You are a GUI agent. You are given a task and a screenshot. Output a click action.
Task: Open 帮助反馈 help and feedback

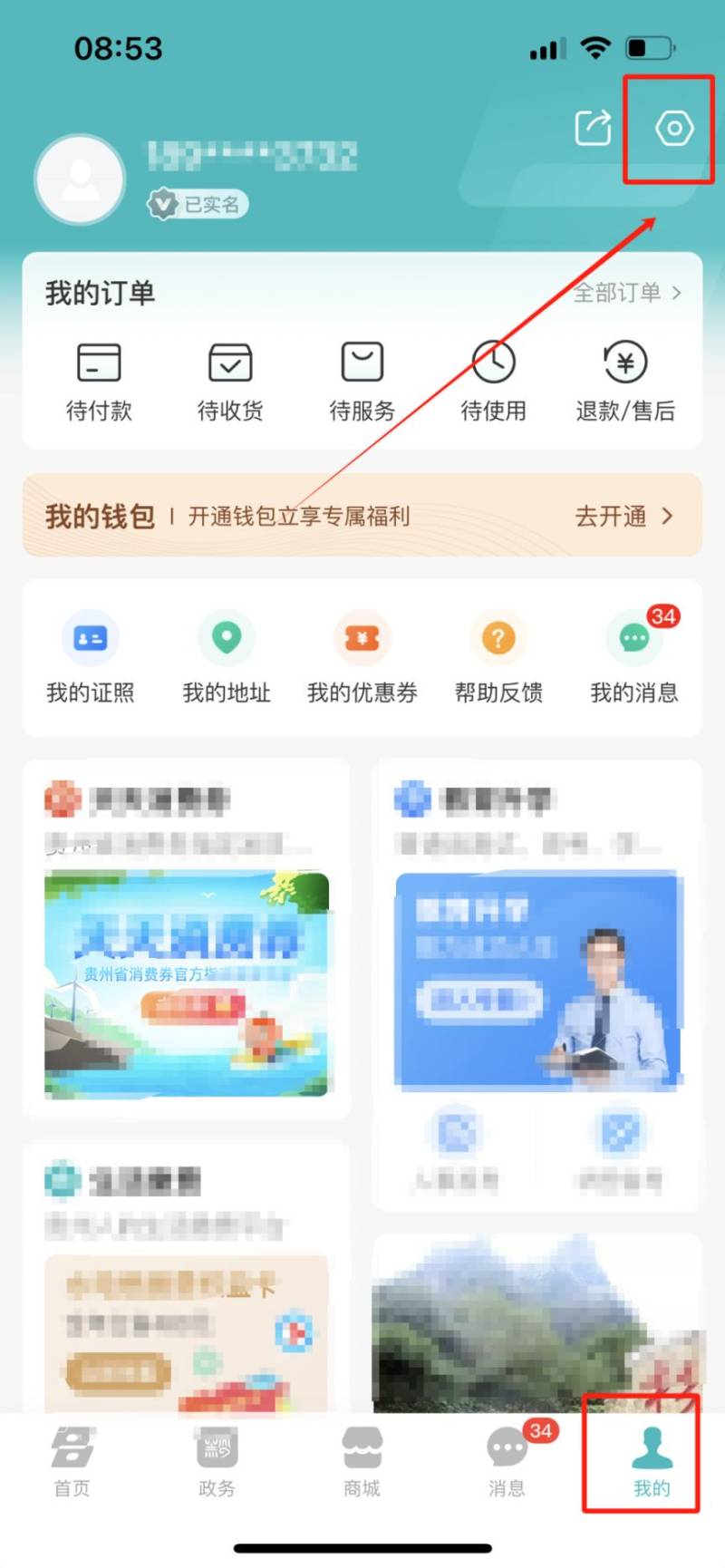pyautogui.click(x=498, y=658)
